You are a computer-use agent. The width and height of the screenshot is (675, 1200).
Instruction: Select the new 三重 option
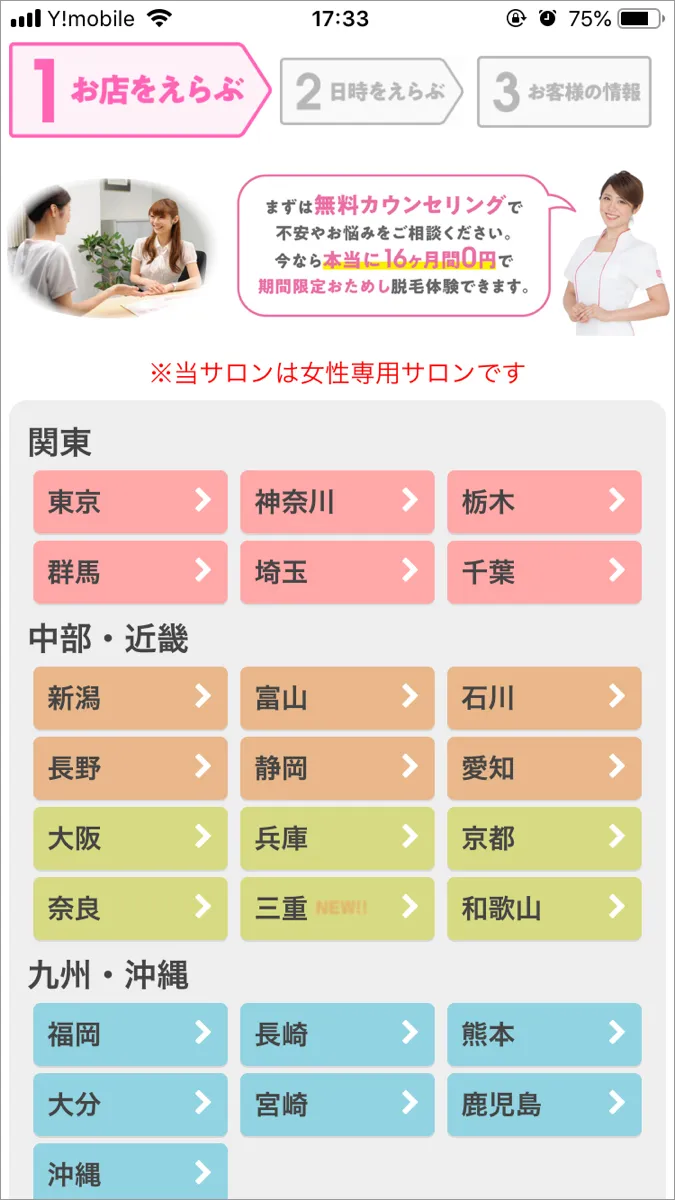click(337, 908)
